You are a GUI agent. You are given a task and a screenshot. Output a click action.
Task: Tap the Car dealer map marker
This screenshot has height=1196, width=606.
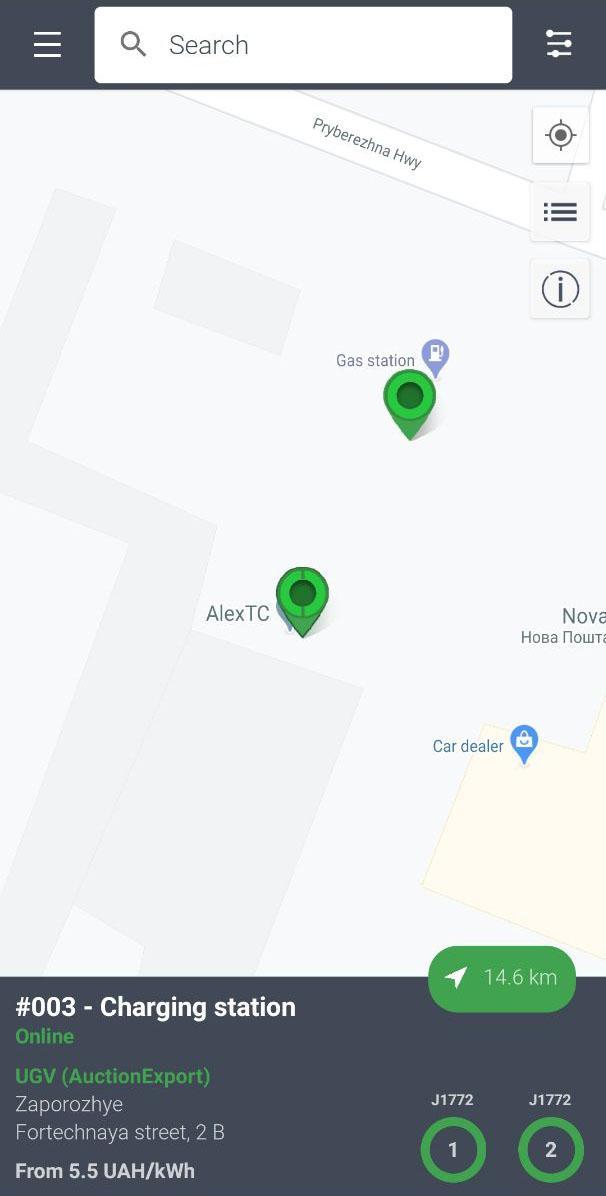tap(524, 744)
